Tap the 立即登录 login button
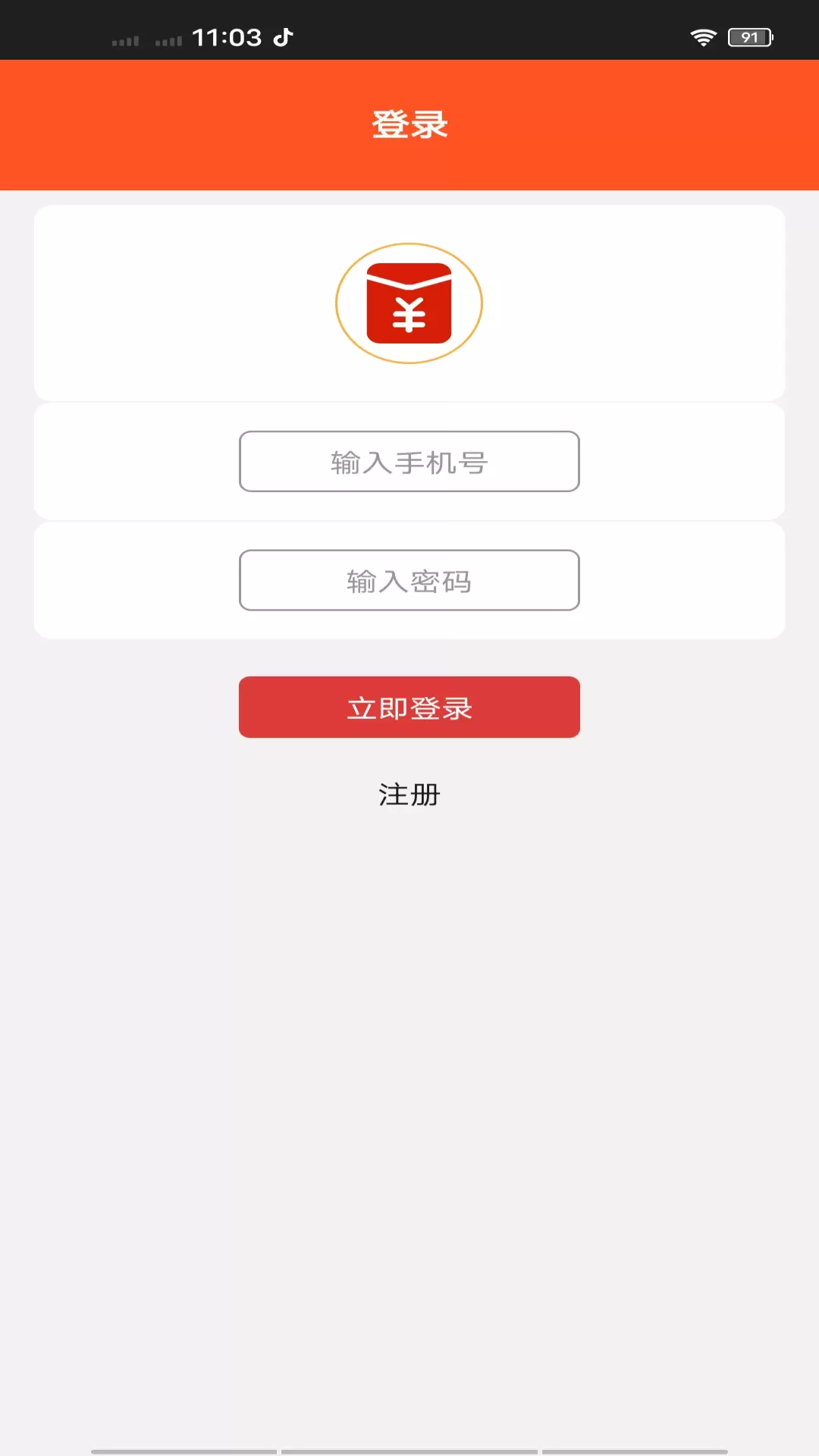The width and height of the screenshot is (819, 1456). (409, 707)
